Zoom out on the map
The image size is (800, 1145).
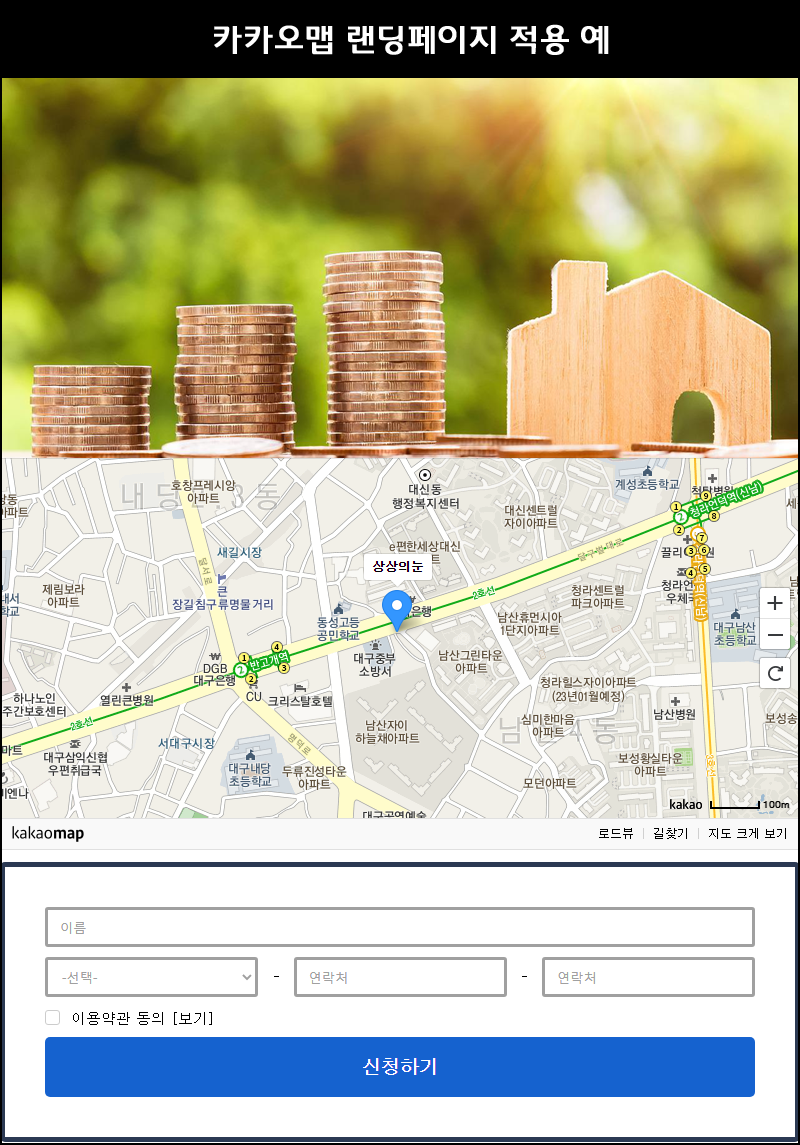[775, 634]
